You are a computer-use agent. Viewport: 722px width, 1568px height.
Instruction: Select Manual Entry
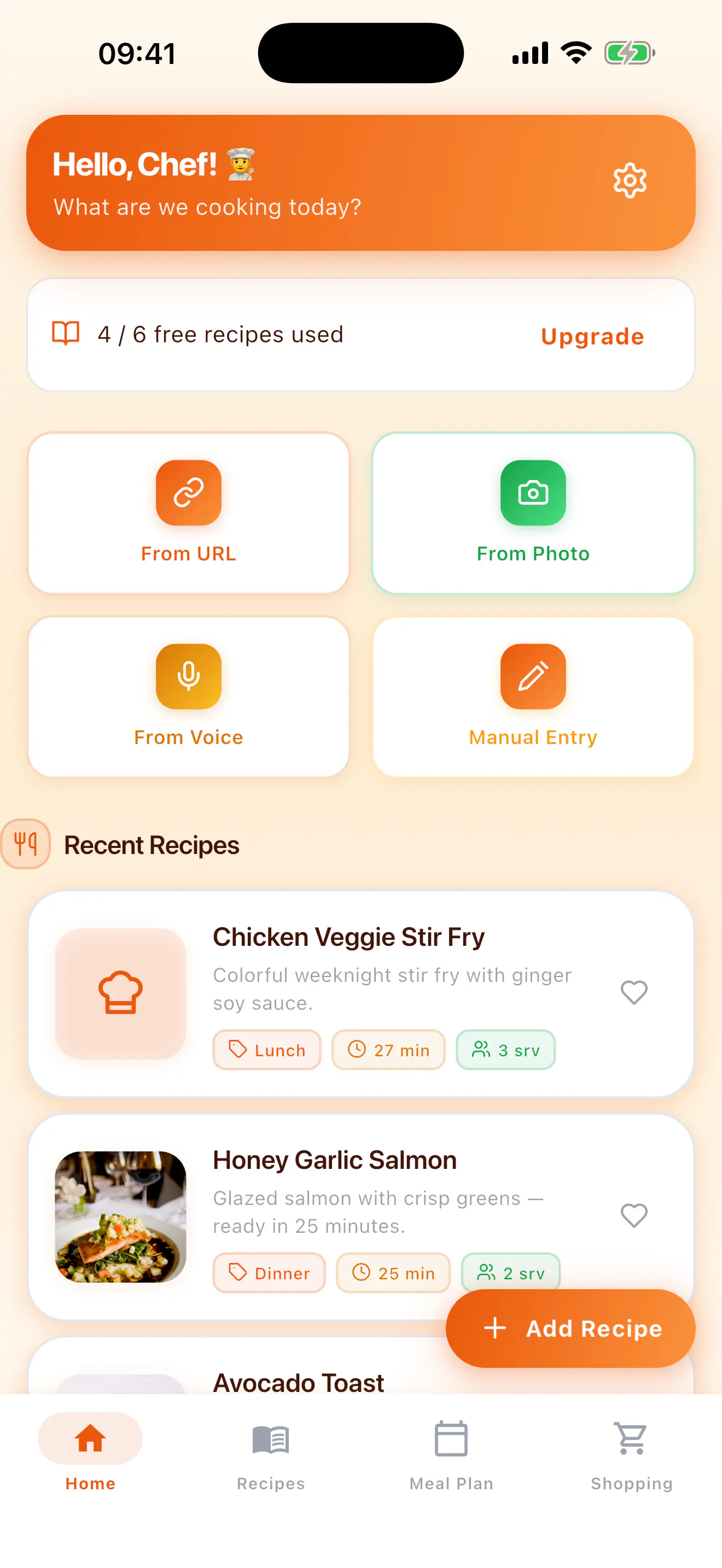533,697
